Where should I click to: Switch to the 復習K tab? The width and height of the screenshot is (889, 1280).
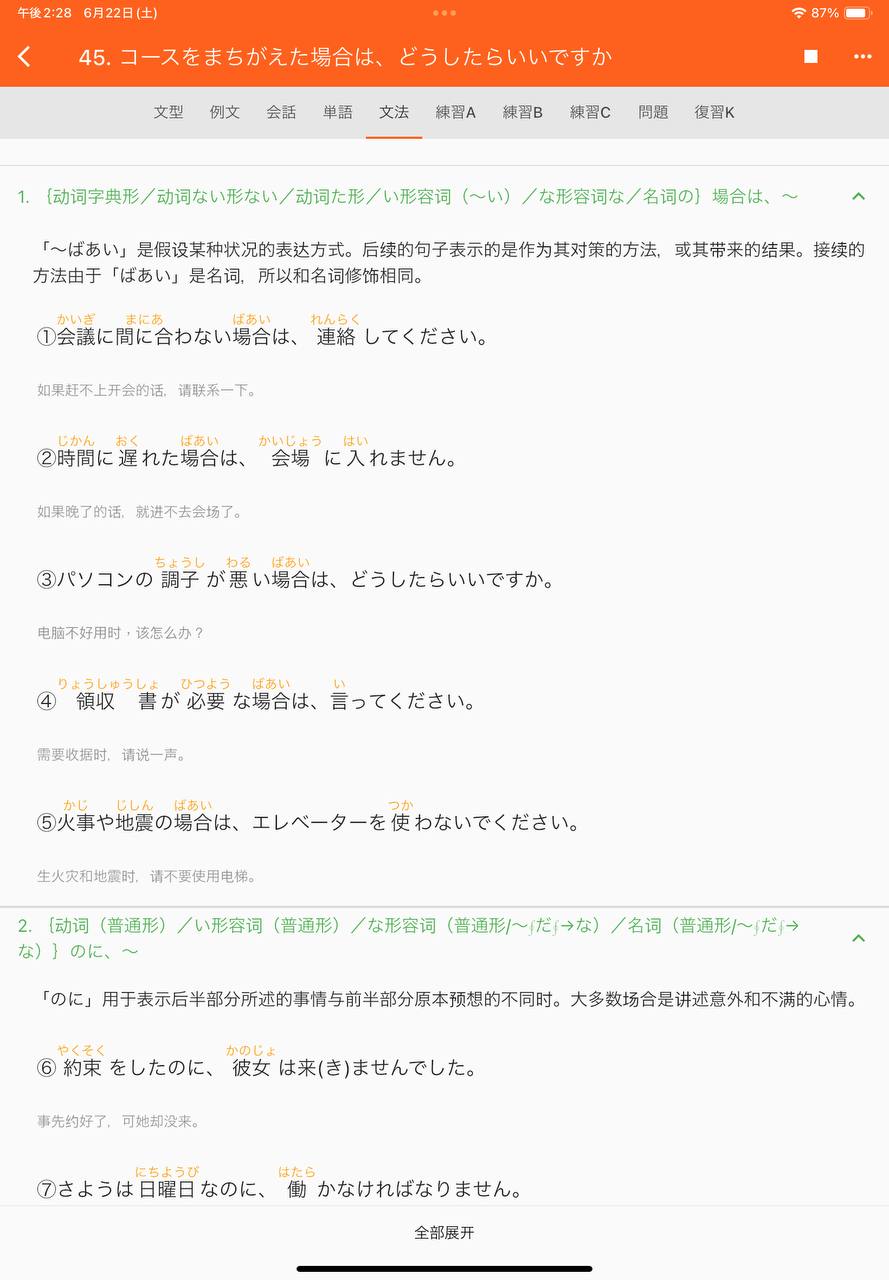pyautogui.click(x=715, y=112)
